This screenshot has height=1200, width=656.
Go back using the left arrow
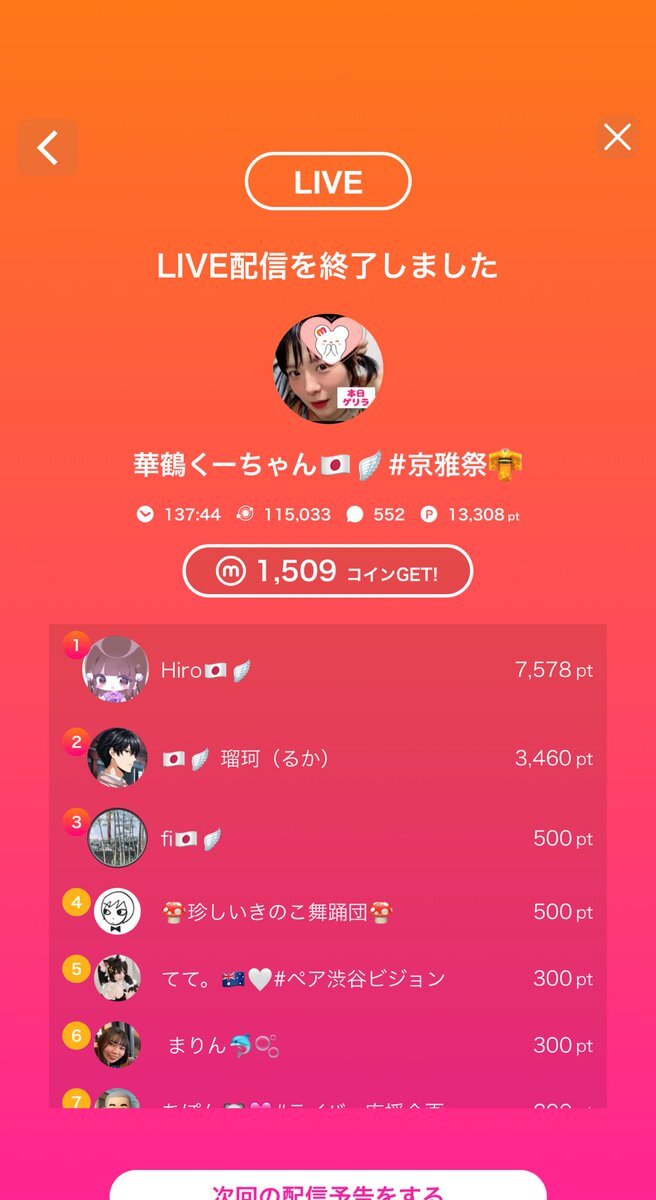[47, 148]
